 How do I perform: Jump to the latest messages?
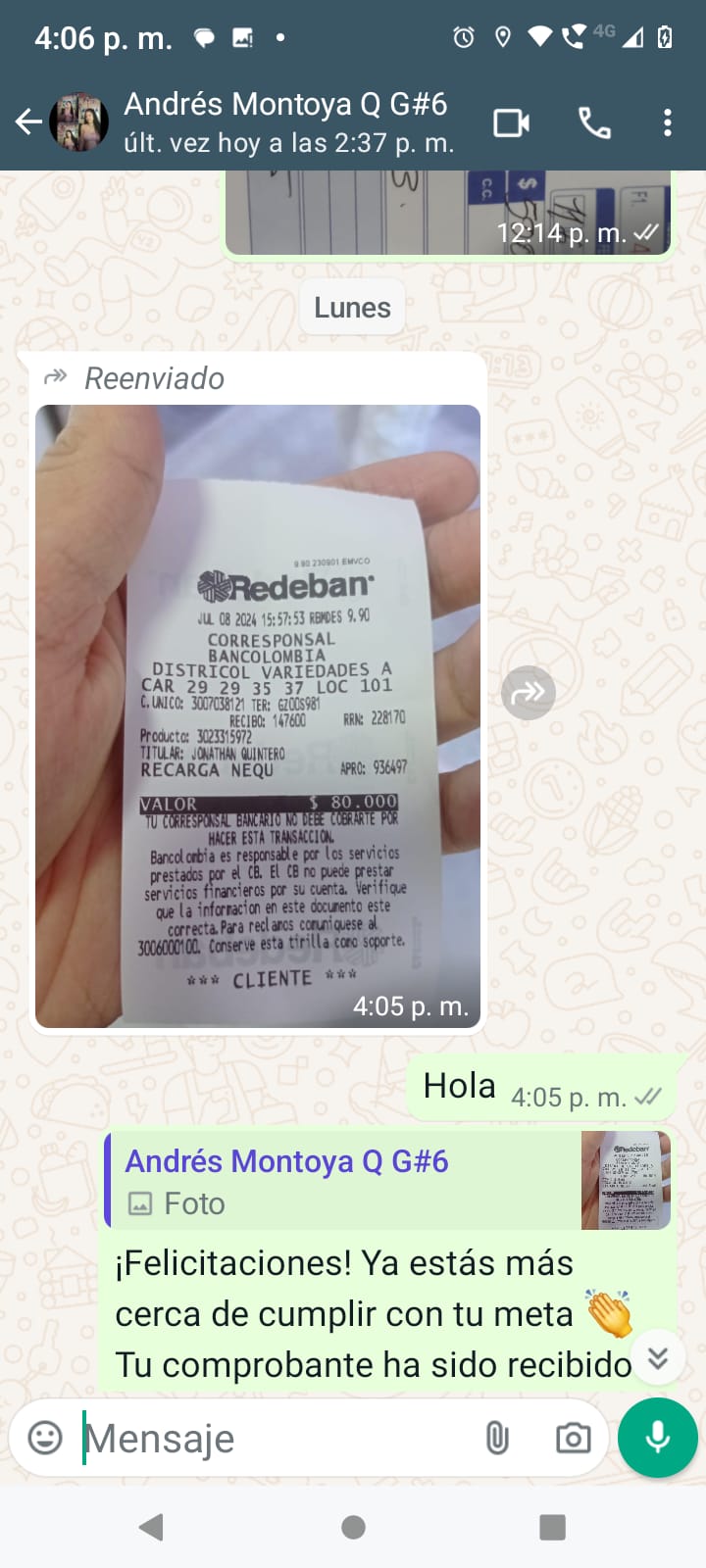(x=658, y=1357)
